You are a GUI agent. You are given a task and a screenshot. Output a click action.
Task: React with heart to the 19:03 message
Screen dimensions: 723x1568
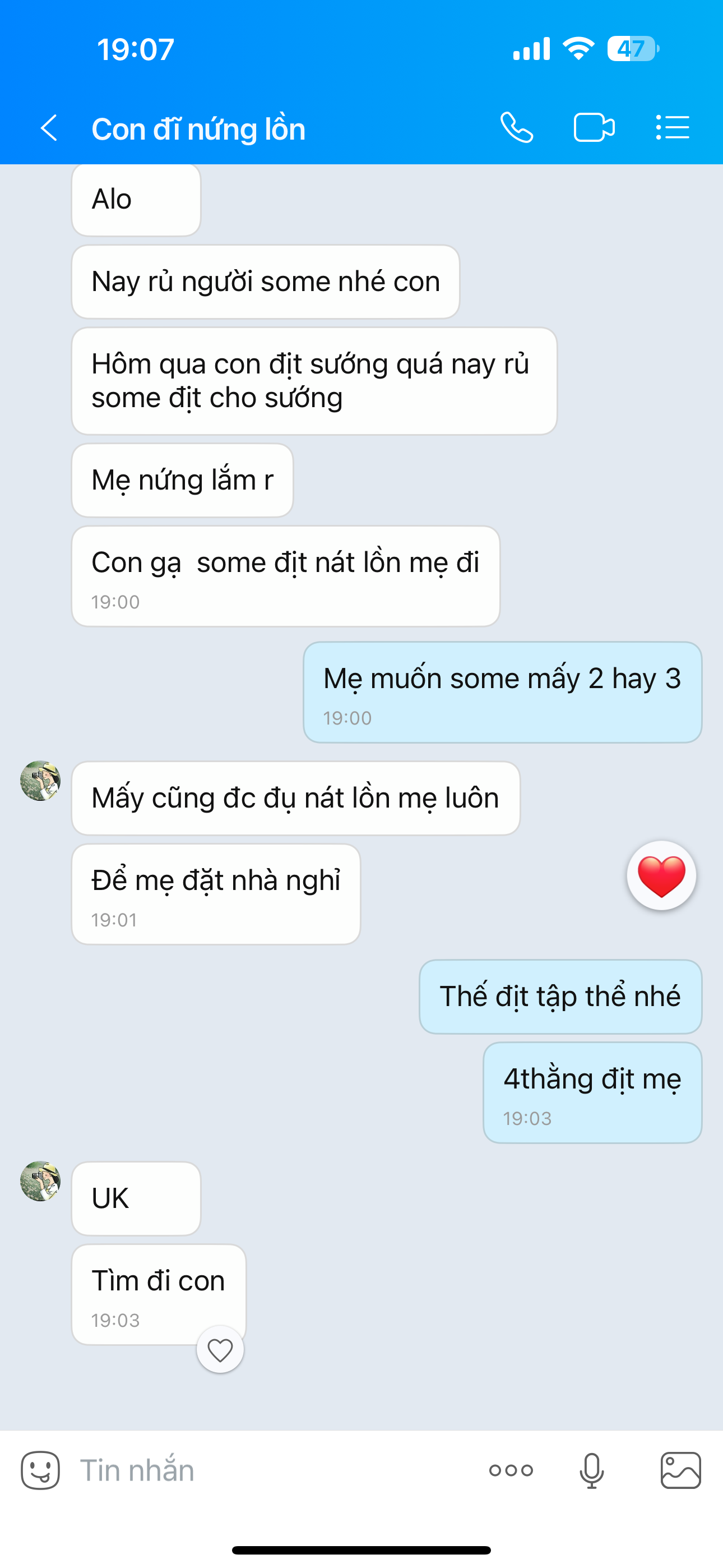click(220, 1350)
